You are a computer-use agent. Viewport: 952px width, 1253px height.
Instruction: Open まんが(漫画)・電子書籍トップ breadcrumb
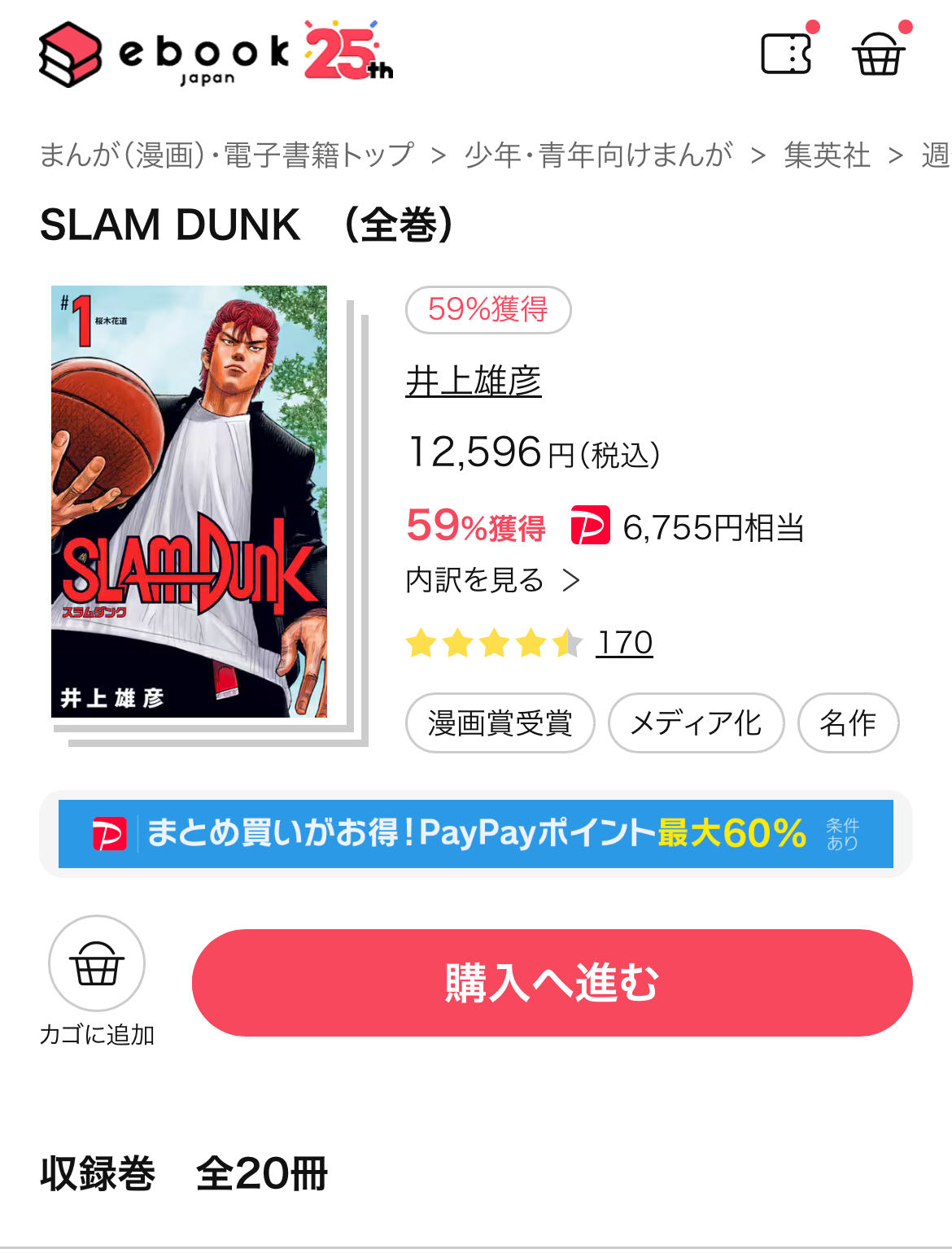(x=226, y=155)
